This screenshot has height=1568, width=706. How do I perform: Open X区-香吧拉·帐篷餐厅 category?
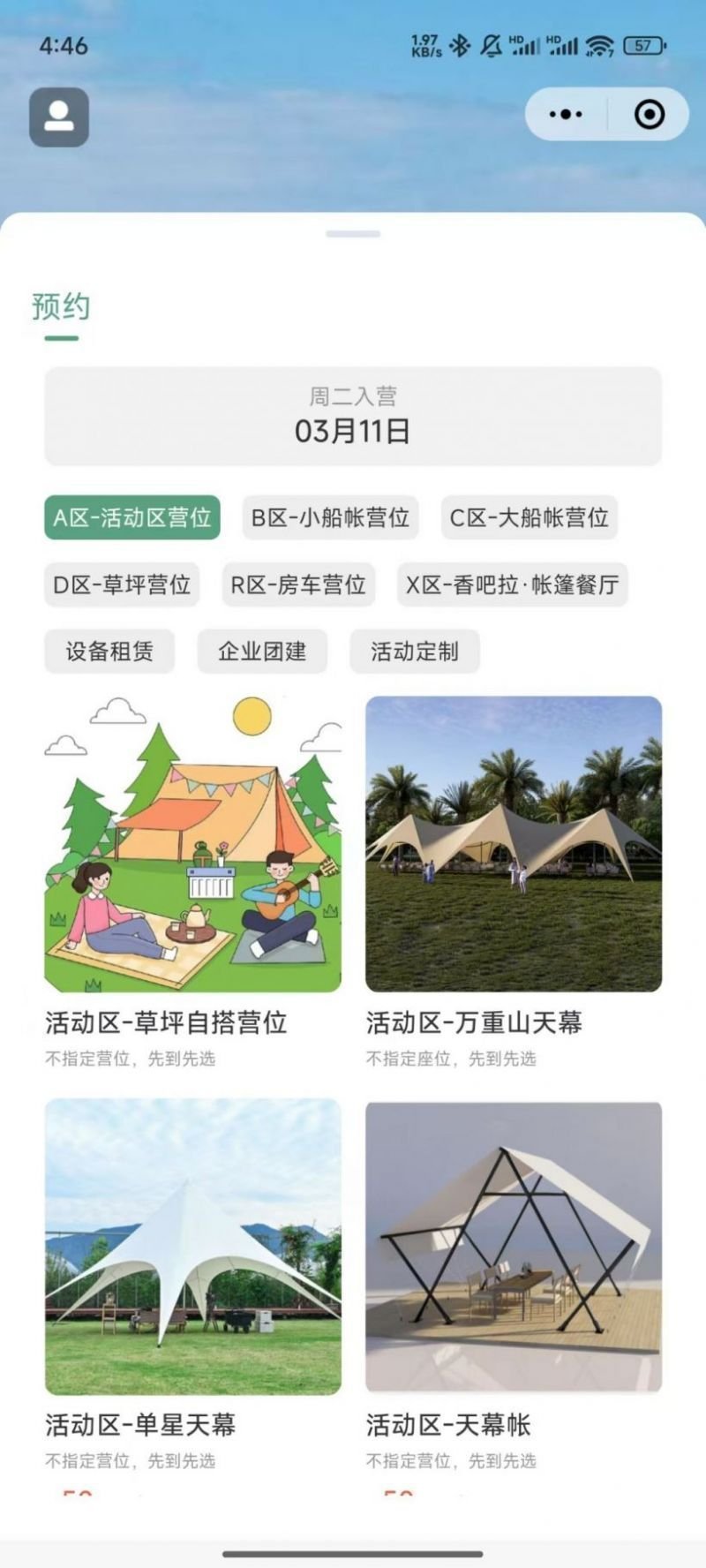512,584
